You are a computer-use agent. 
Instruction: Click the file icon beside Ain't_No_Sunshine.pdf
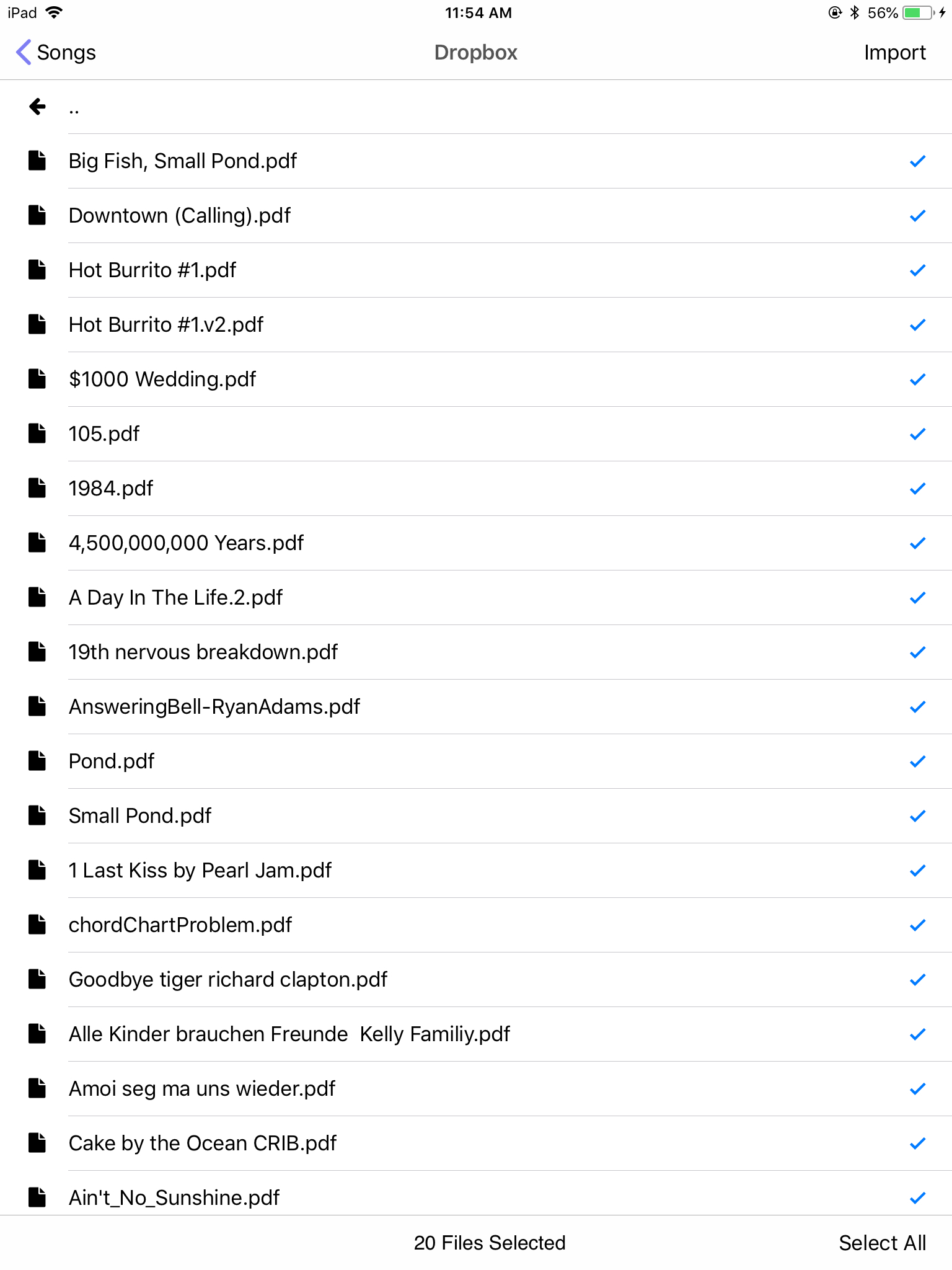point(37,1197)
